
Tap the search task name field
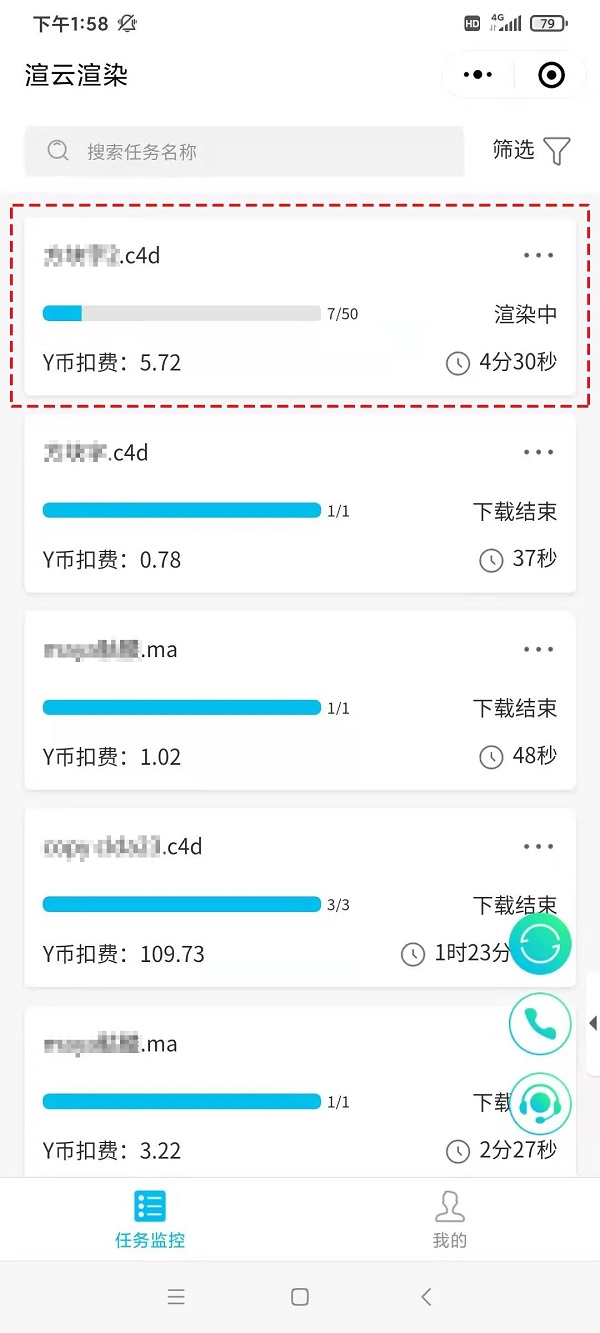point(245,151)
